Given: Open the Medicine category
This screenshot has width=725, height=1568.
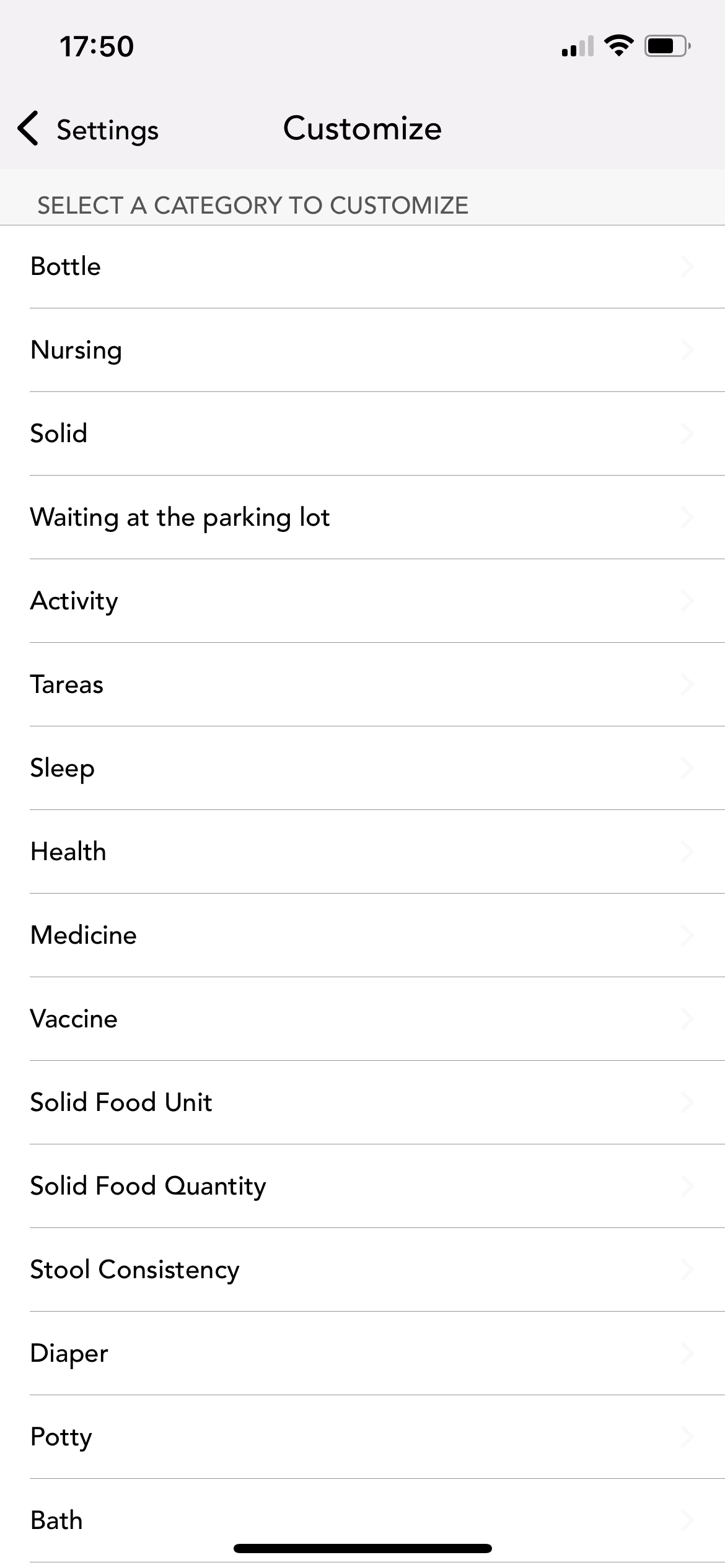Looking at the screenshot, I should 362,935.
